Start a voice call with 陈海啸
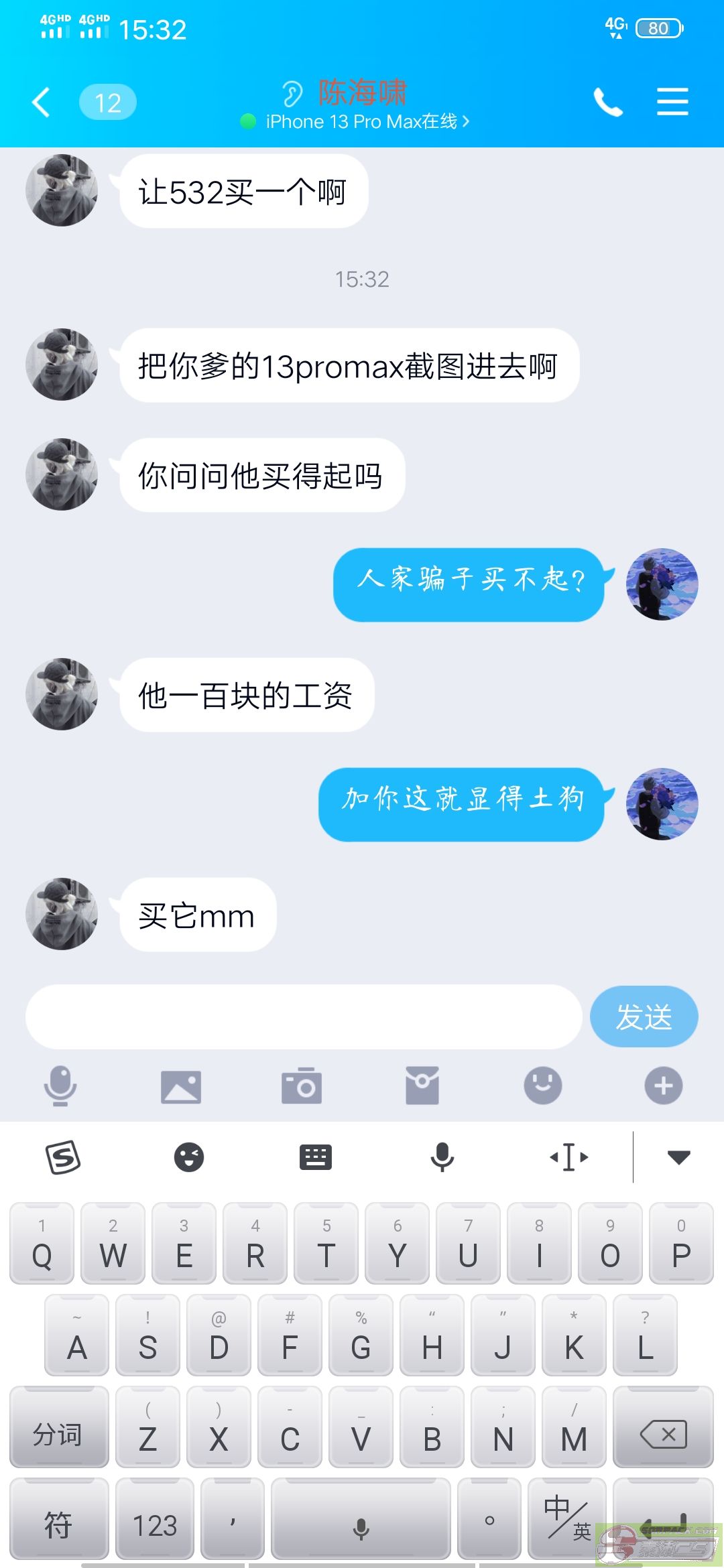 tap(608, 103)
